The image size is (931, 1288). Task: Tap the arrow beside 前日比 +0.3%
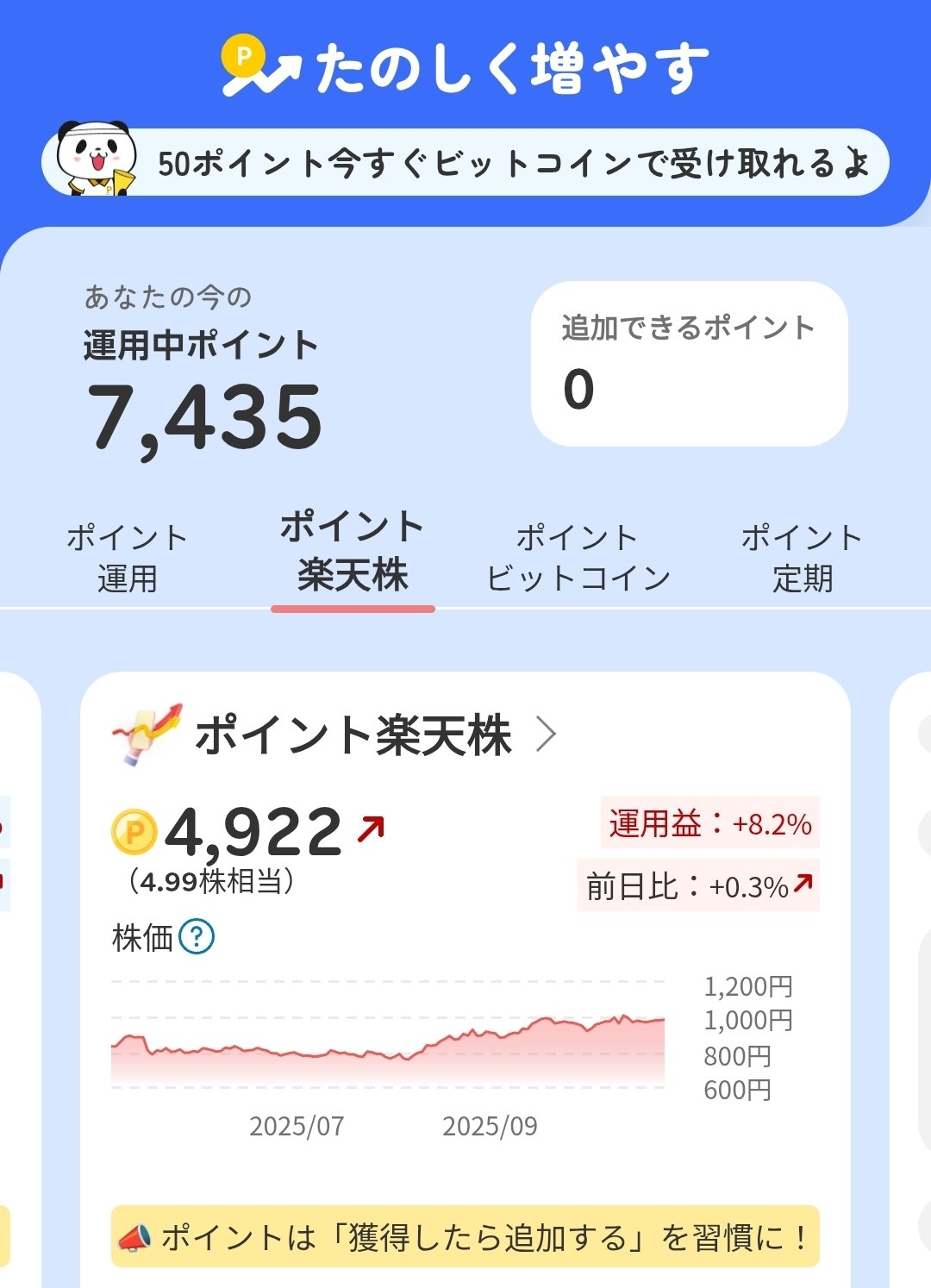tap(804, 883)
